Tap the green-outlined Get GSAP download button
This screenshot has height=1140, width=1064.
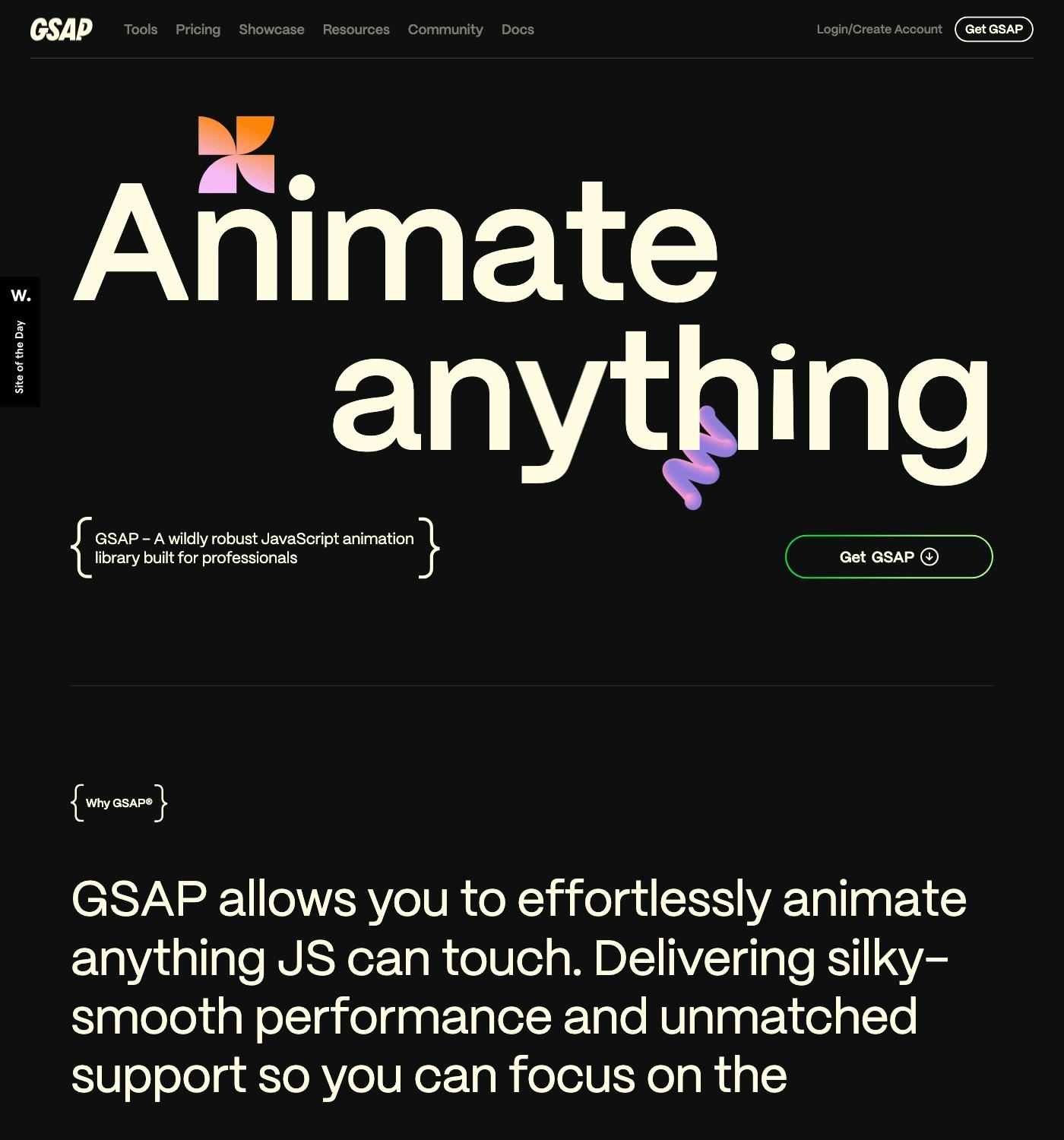tap(888, 556)
